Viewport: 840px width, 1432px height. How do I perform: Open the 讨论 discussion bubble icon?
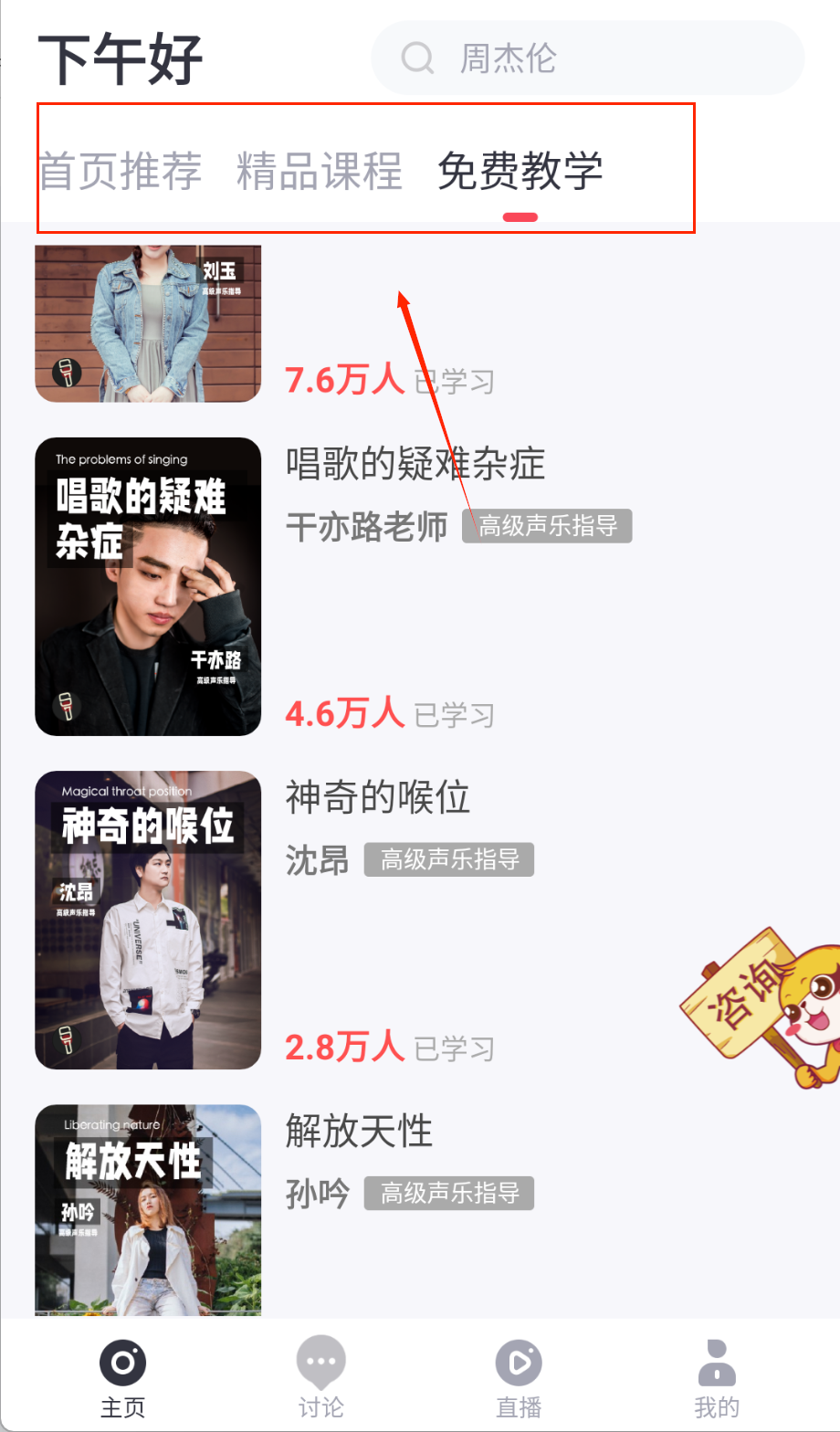coord(320,1361)
